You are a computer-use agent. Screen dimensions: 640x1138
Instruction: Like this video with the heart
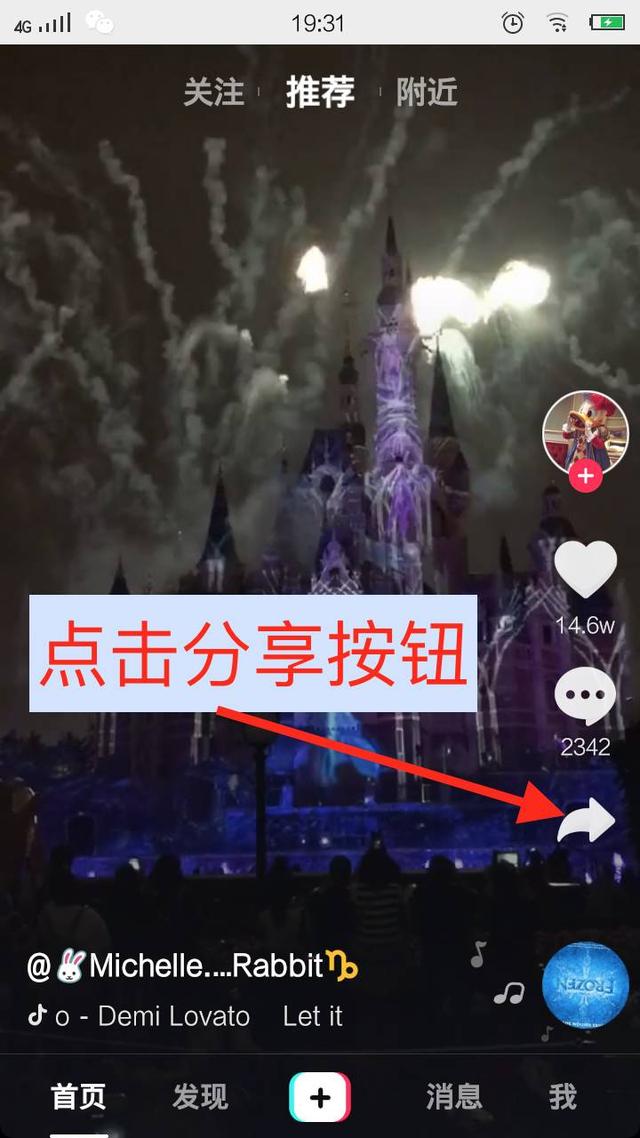coord(585,570)
